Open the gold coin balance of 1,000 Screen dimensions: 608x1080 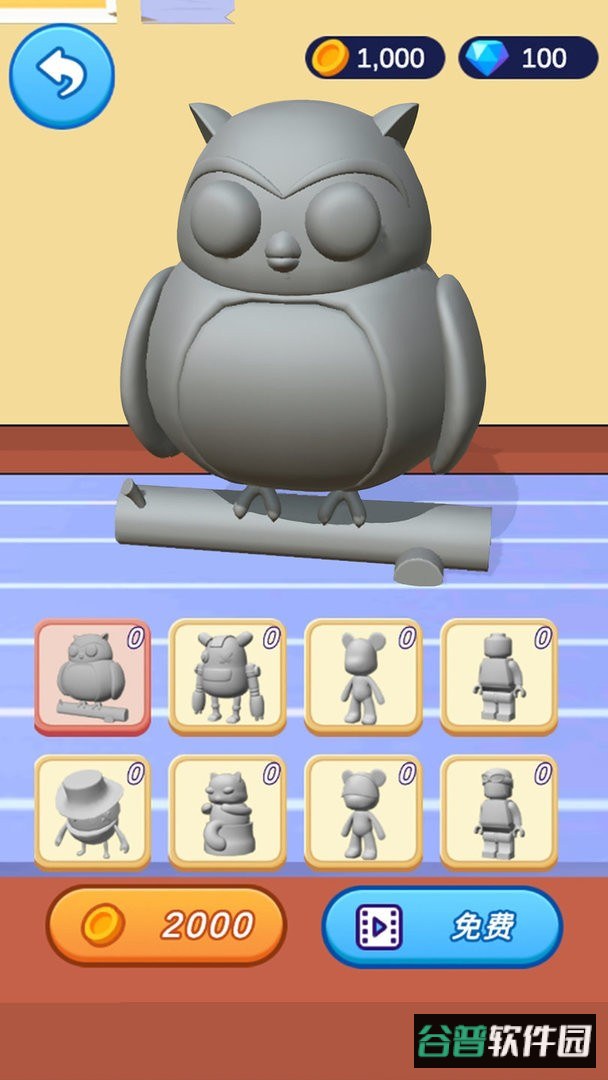coord(375,57)
